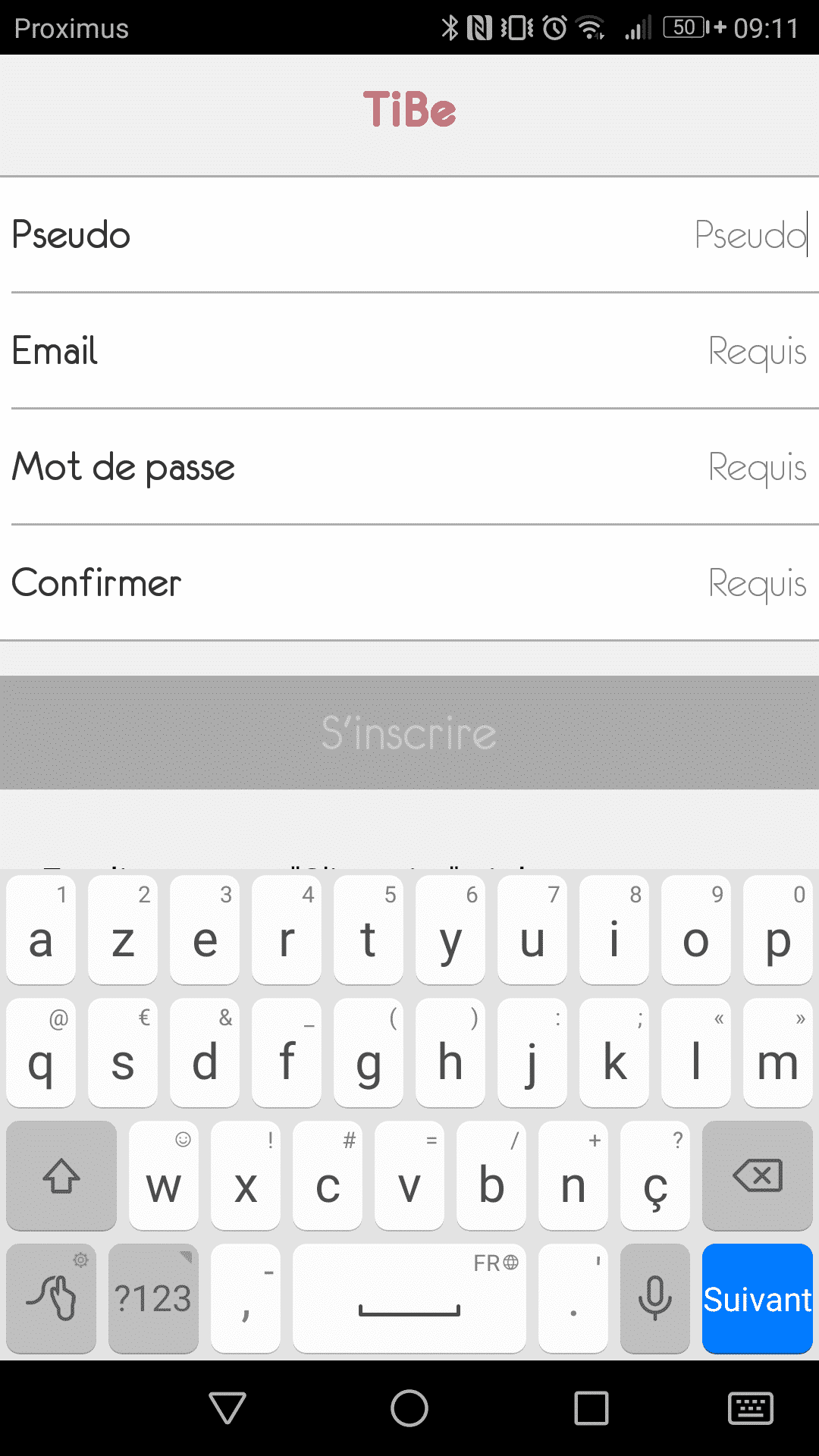The width and height of the screenshot is (819, 1456).
Task: Delete a character with backspace
Action: tap(757, 1176)
